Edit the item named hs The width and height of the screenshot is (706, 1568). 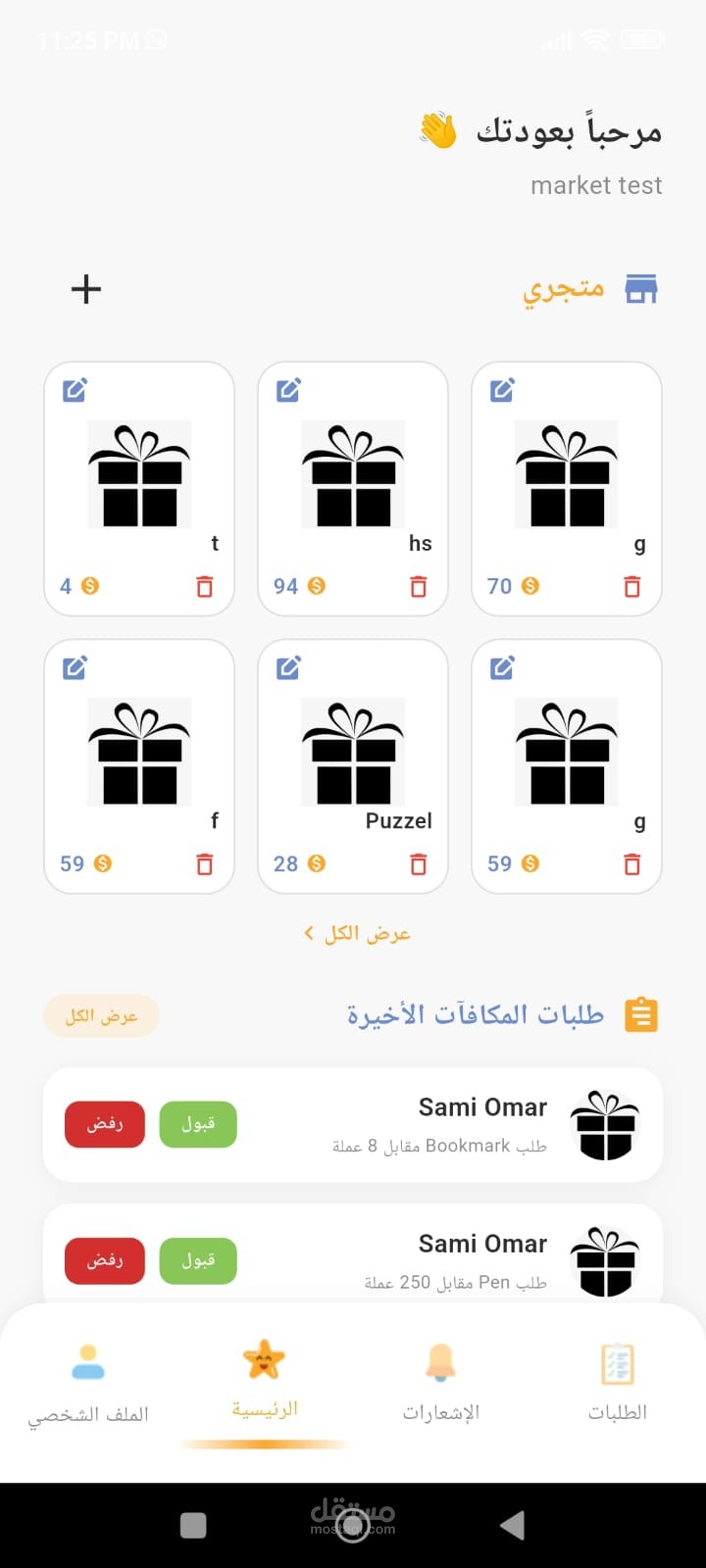288,390
